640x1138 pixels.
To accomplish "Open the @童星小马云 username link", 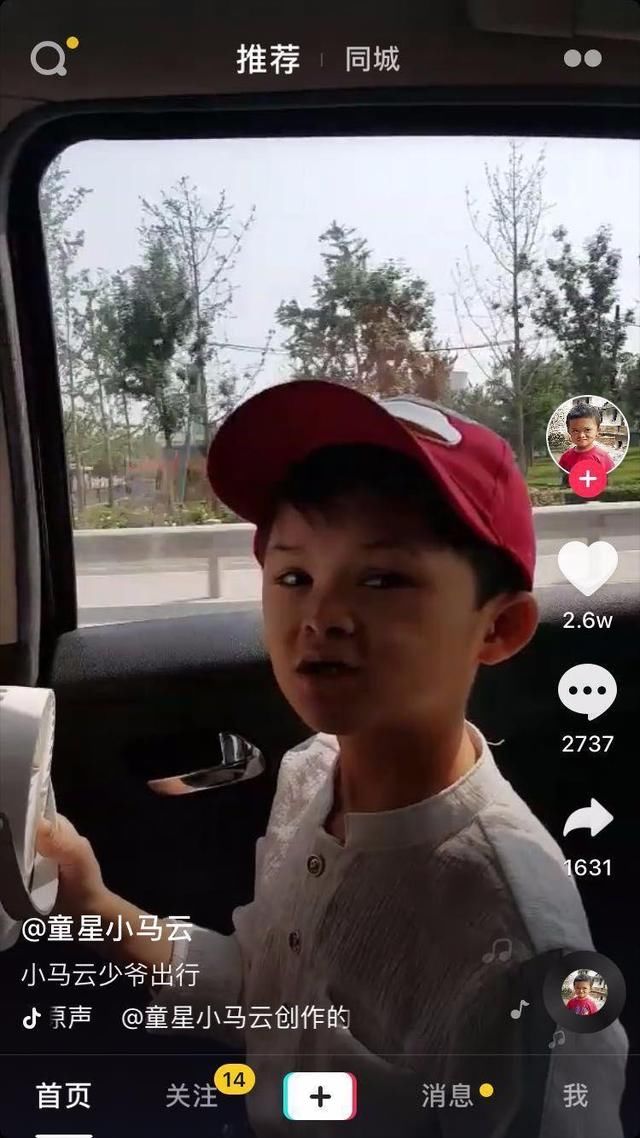I will [x=107, y=928].
